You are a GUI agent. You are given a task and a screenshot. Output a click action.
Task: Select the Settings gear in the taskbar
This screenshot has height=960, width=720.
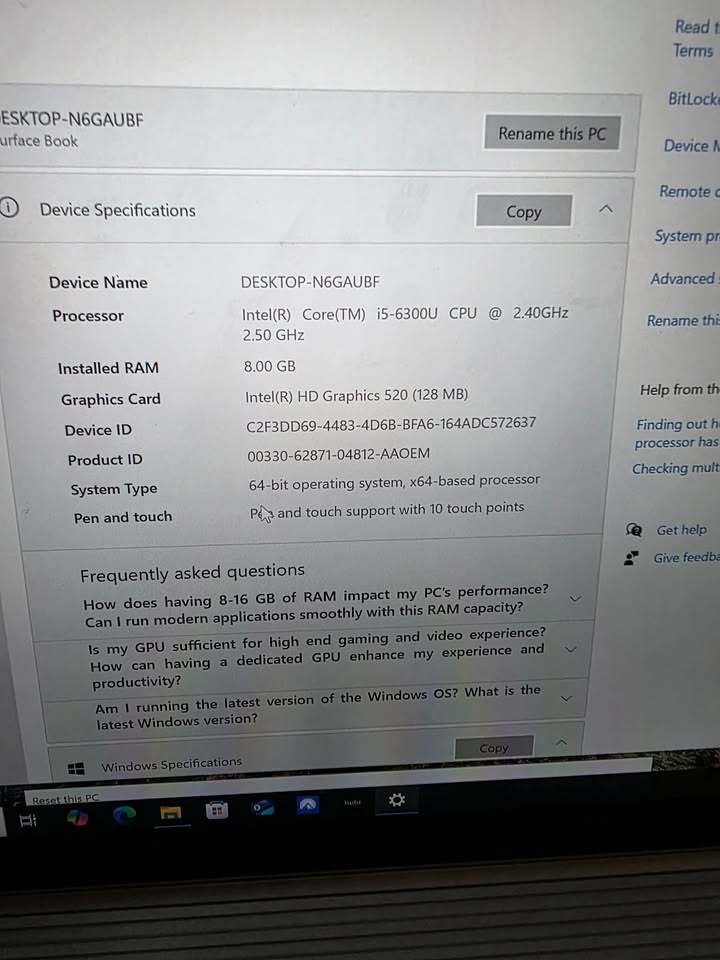pos(397,800)
